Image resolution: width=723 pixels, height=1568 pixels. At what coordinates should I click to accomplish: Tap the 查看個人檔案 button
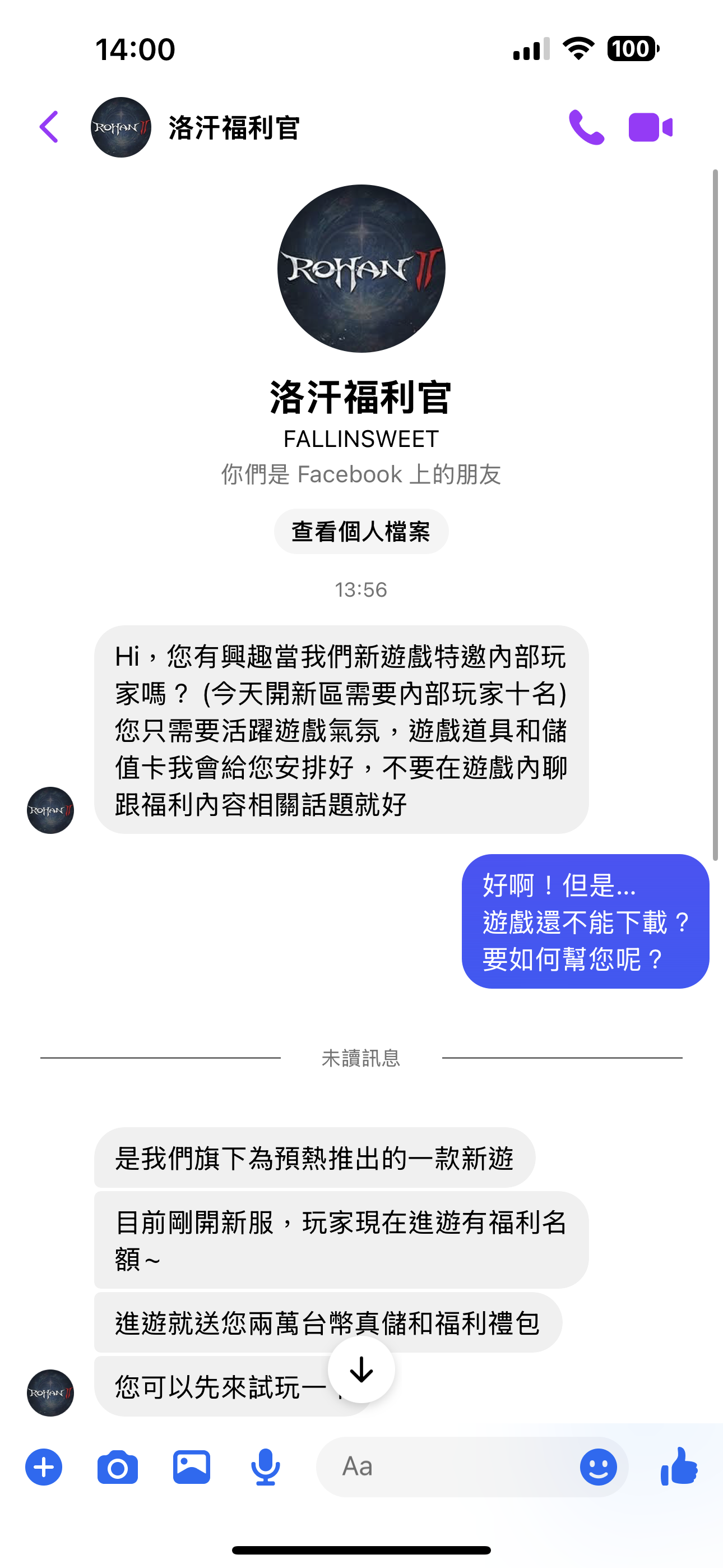(x=361, y=532)
